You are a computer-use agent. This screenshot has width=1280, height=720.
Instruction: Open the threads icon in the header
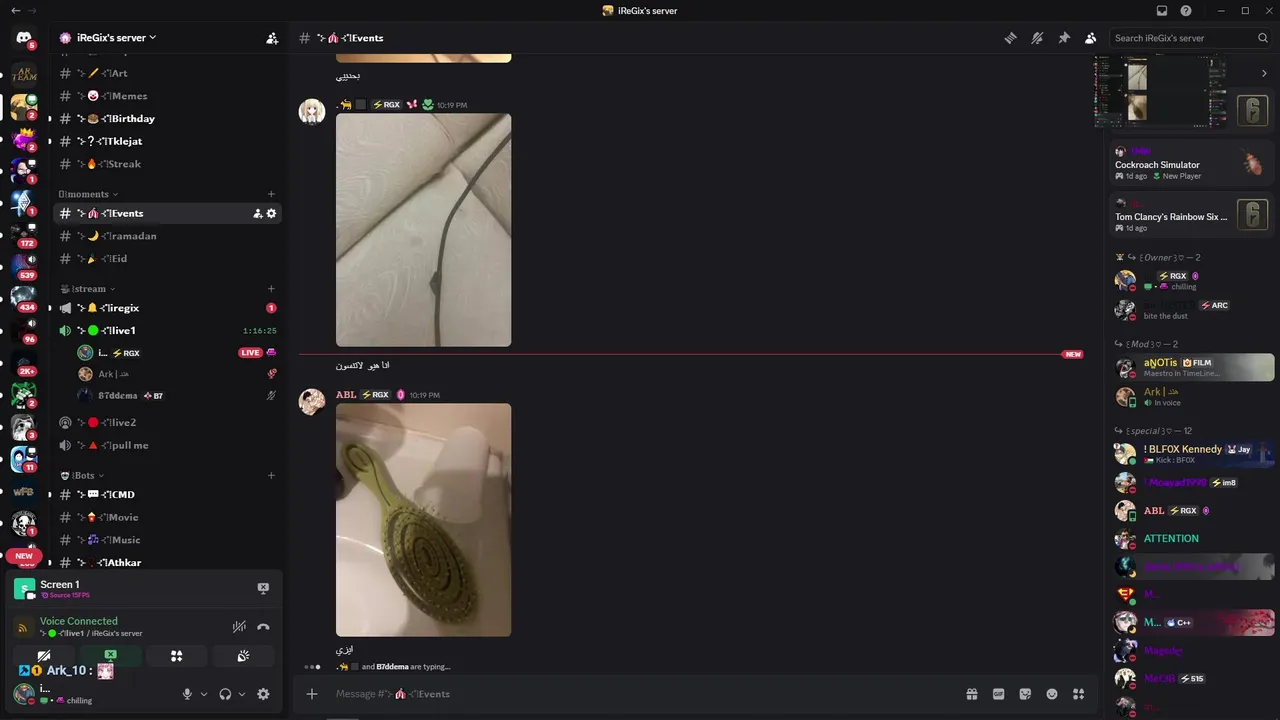[1011, 38]
